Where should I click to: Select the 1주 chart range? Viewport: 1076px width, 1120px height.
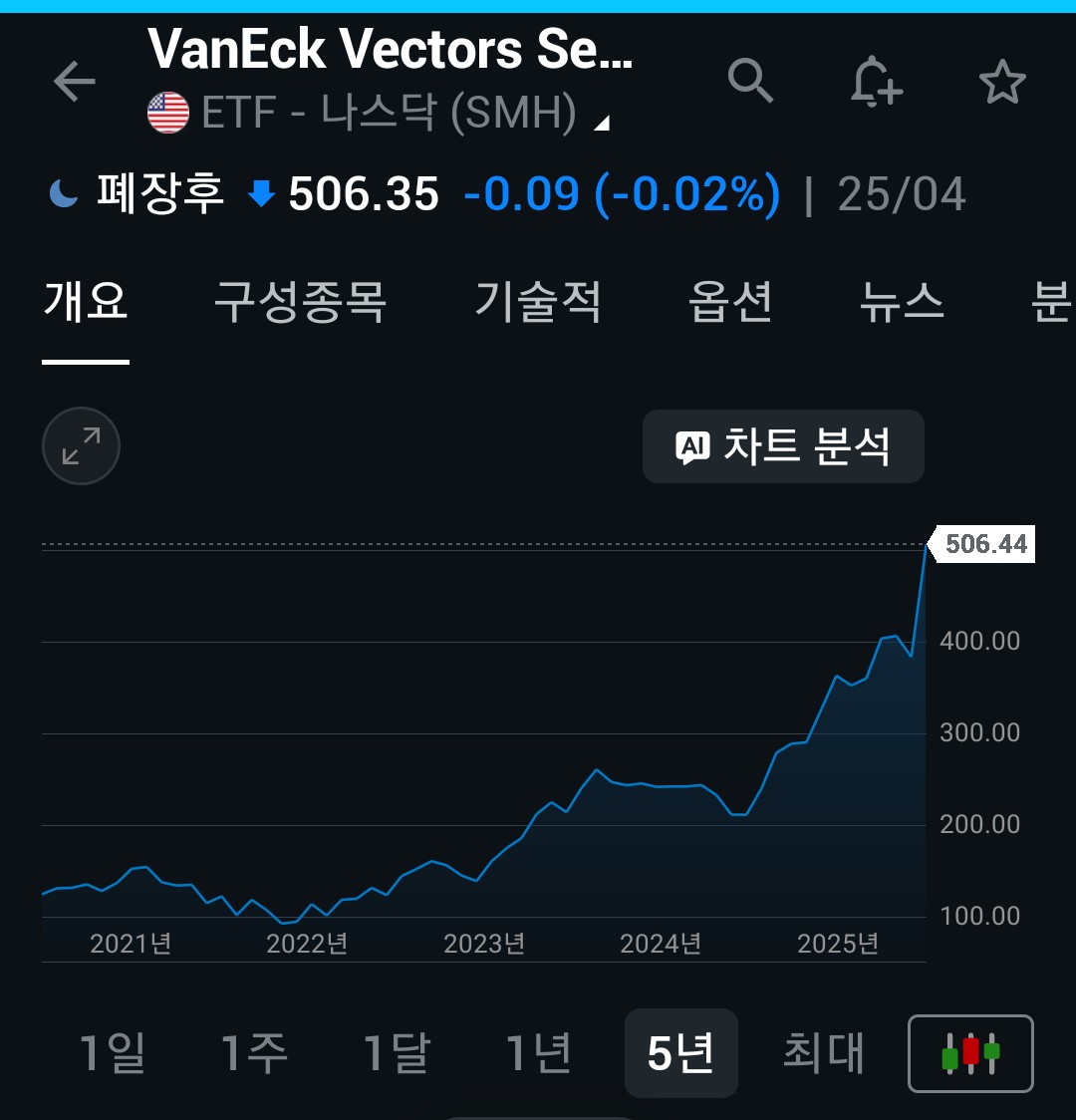254,1052
